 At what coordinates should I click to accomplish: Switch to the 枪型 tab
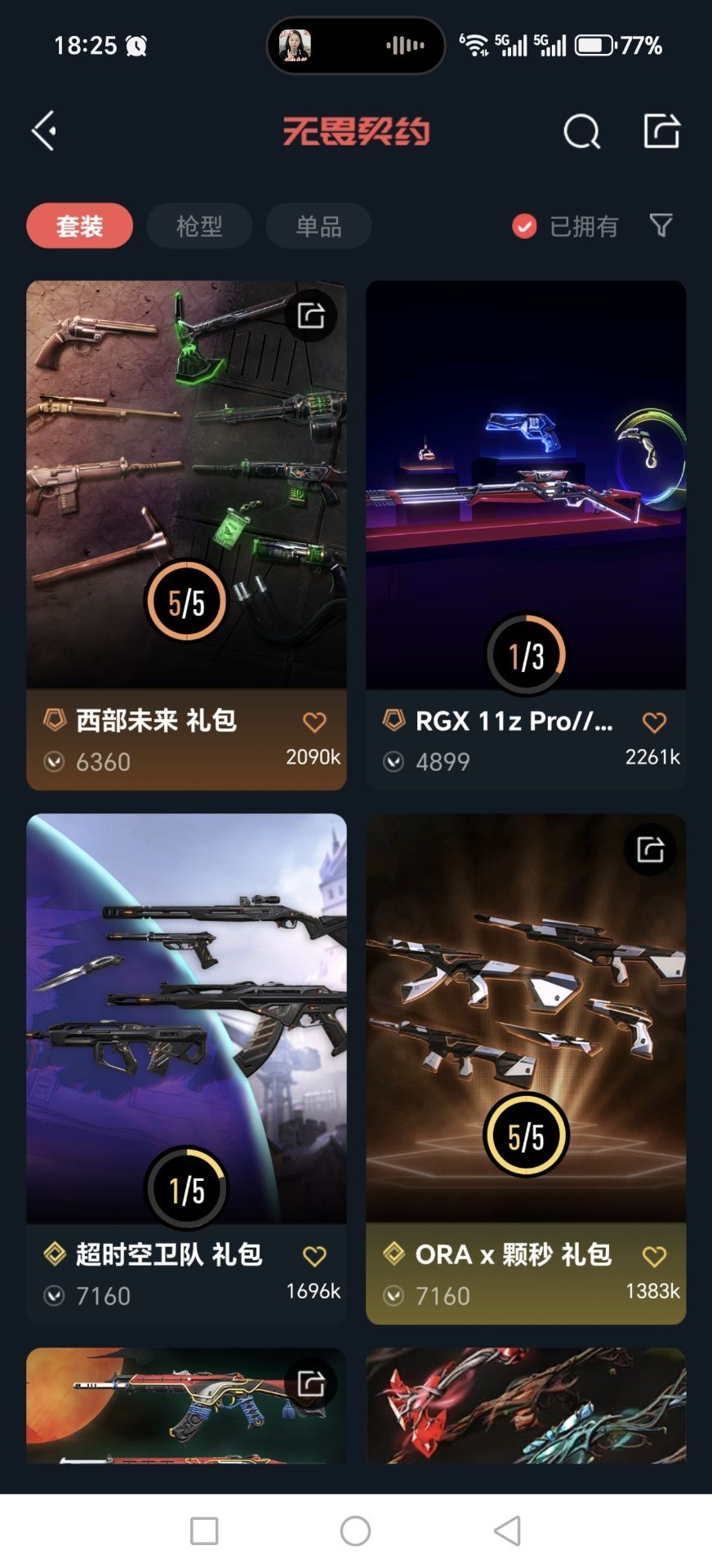[x=199, y=225]
